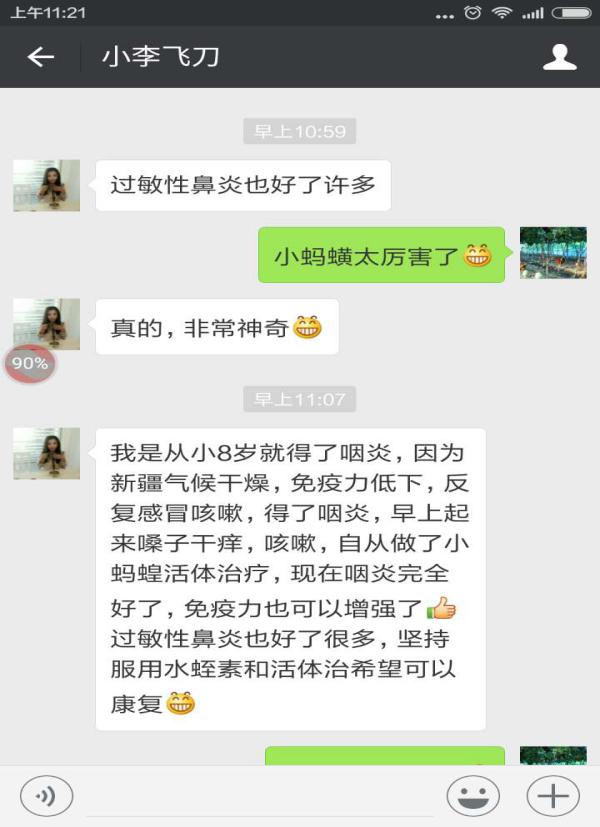Image resolution: width=600 pixels, height=827 pixels.
Task: Open chat info profile icon
Action: tap(560, 57)
